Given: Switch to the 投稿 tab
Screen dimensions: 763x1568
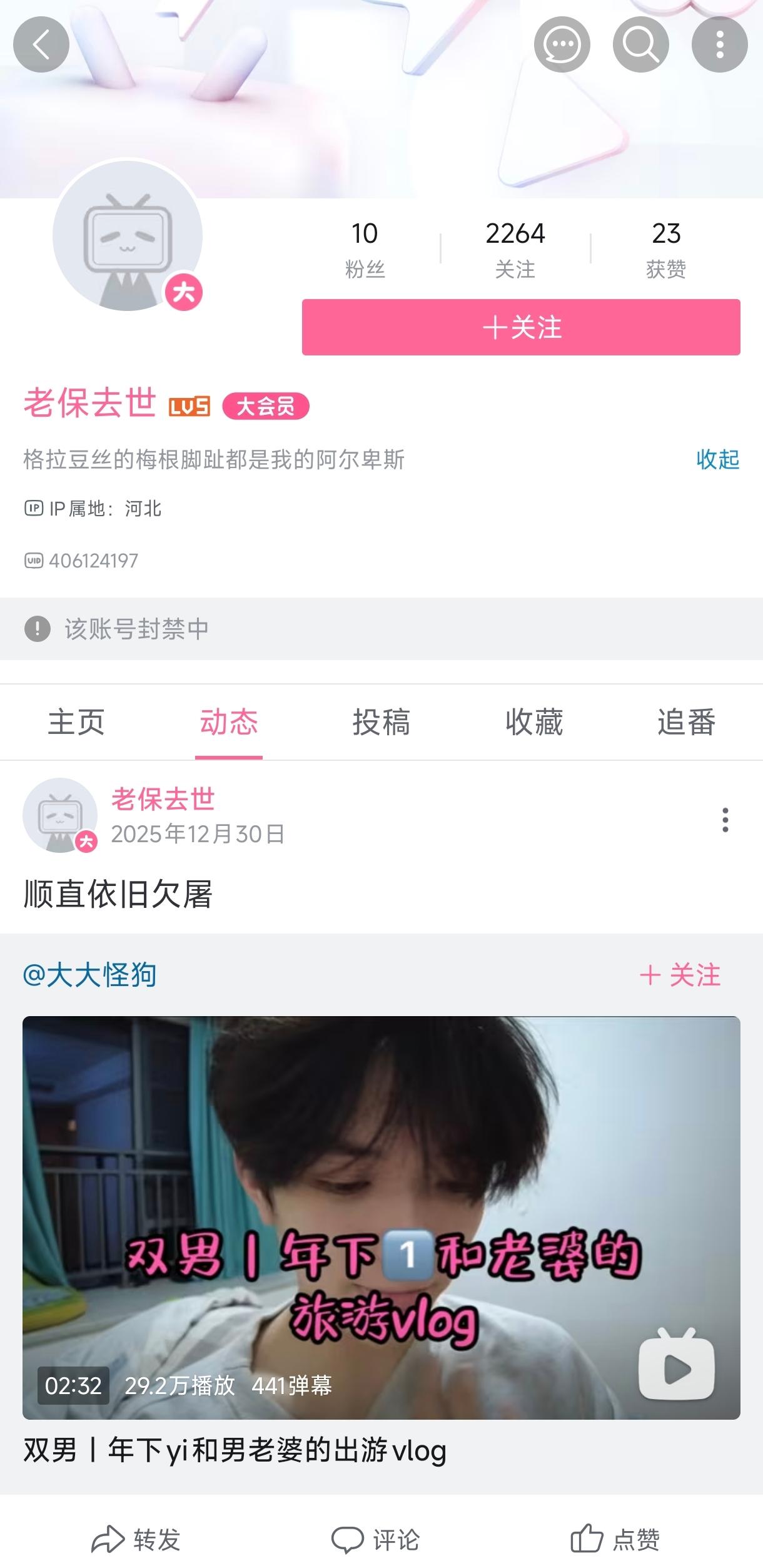Looking at the screenshot, I should [381, 722].
